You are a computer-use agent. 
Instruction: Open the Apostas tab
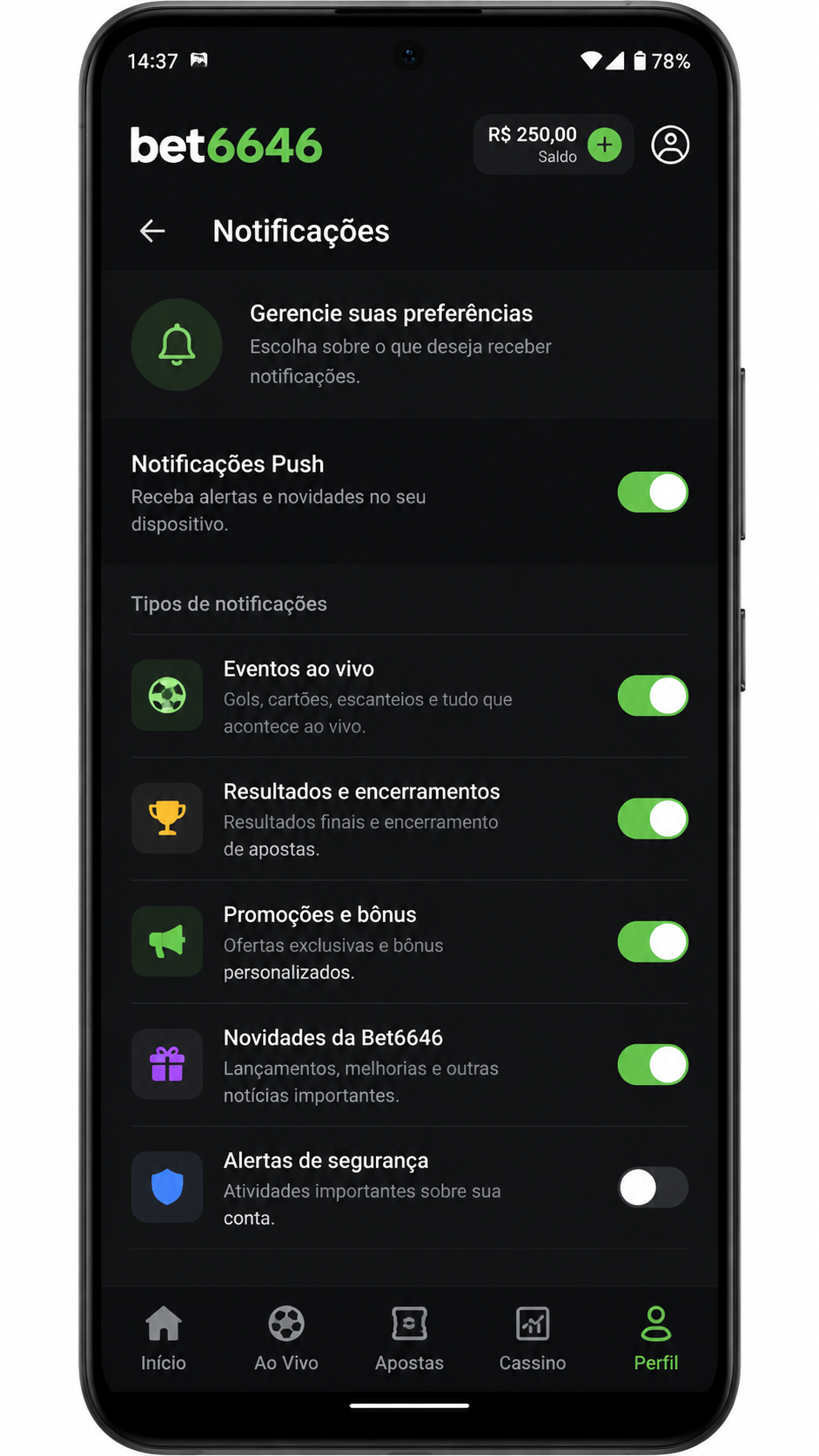[409, 1339]
